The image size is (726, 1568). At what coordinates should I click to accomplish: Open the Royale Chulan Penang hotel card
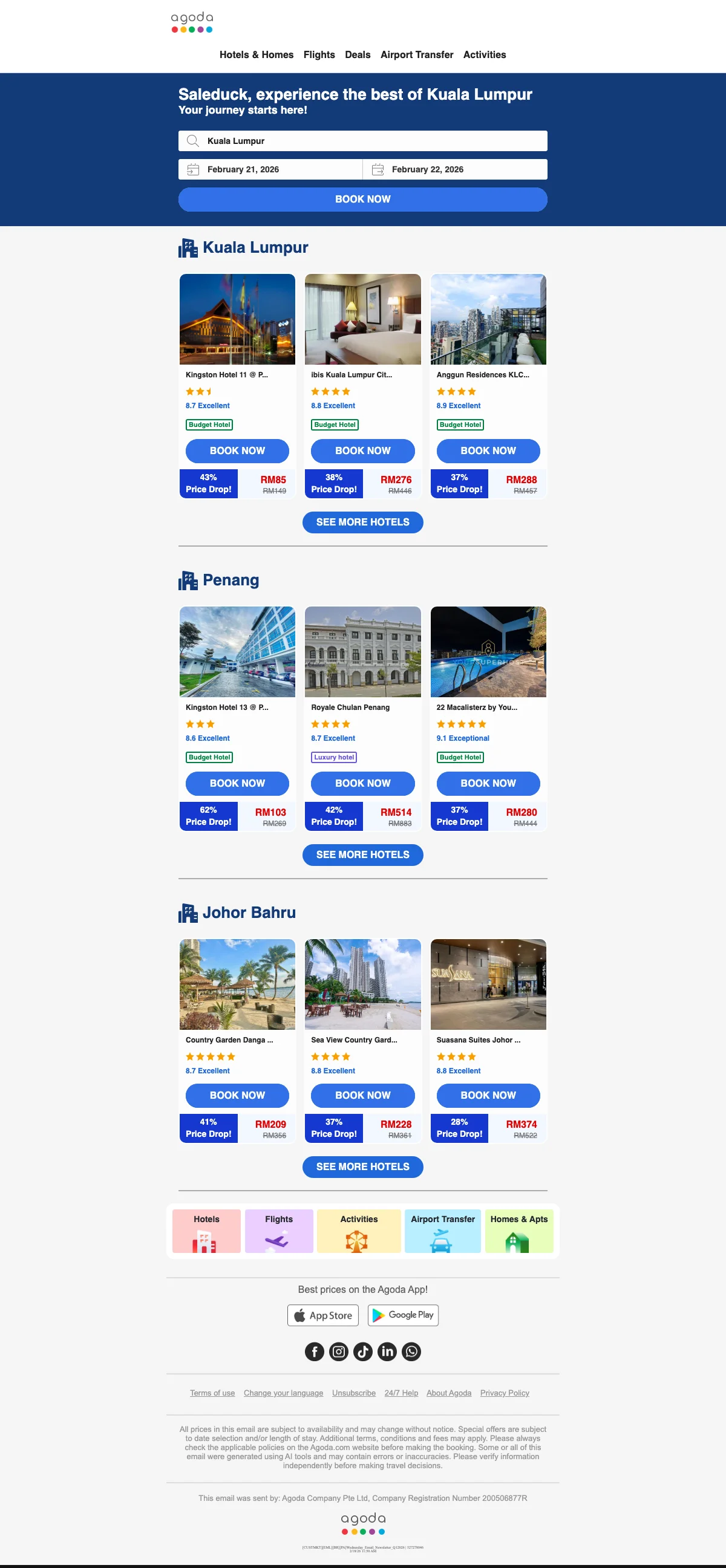pos(362,652)
